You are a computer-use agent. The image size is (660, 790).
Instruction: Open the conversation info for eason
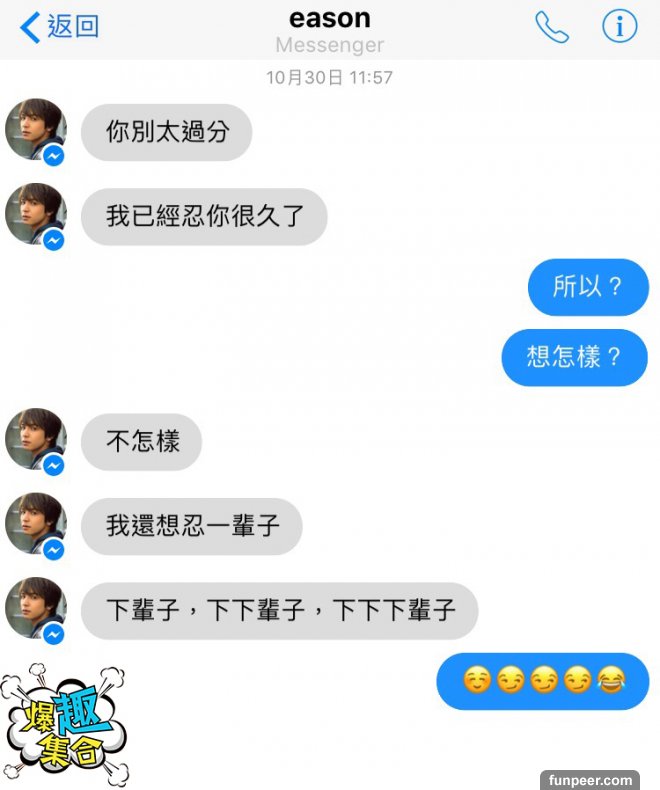(620, 27)
